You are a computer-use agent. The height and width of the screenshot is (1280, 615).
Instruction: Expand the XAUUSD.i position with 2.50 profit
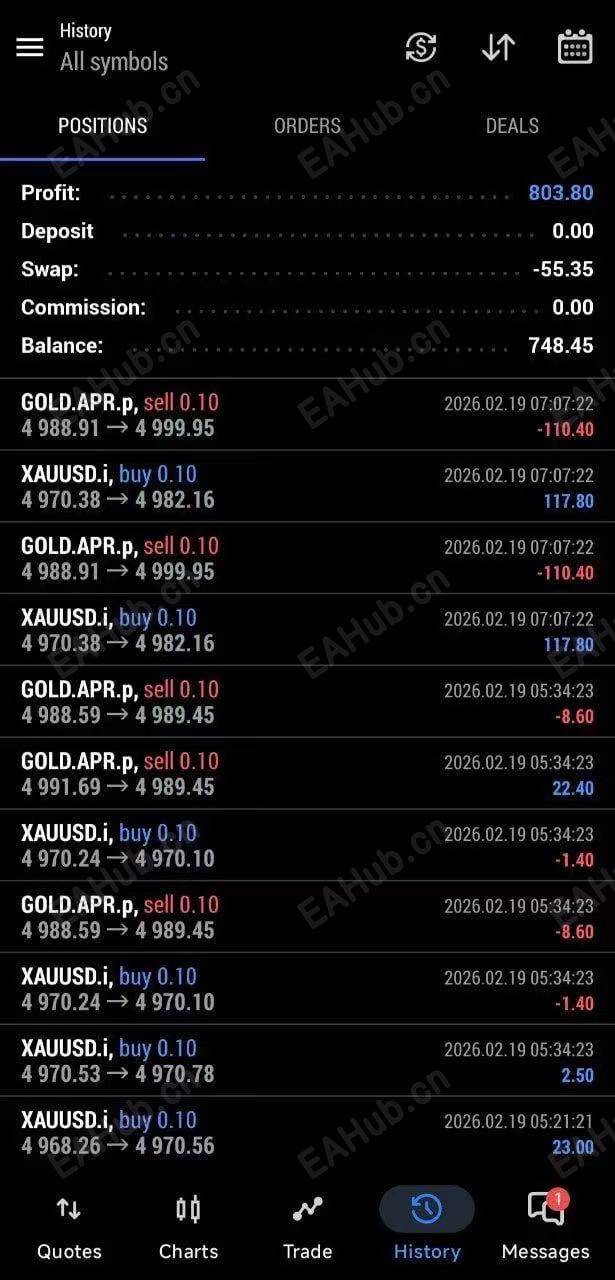[x=307, y=1061]
